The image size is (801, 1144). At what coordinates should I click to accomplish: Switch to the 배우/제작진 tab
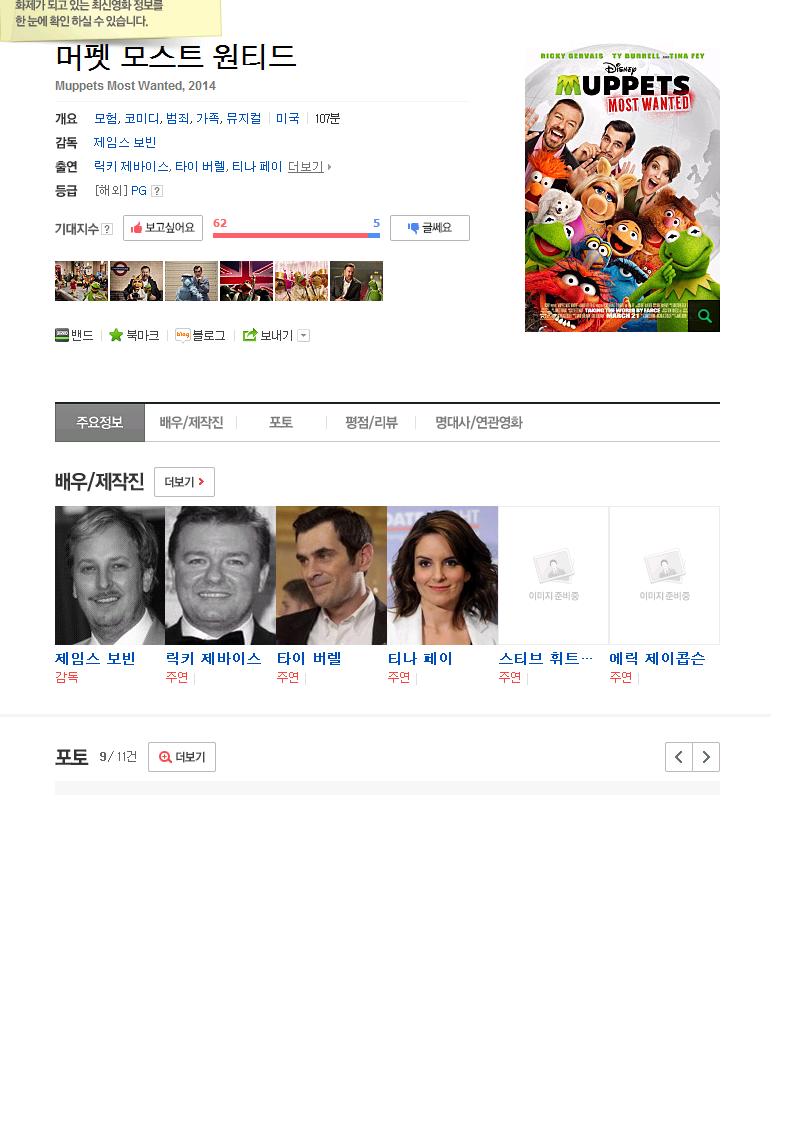(191, 422)
